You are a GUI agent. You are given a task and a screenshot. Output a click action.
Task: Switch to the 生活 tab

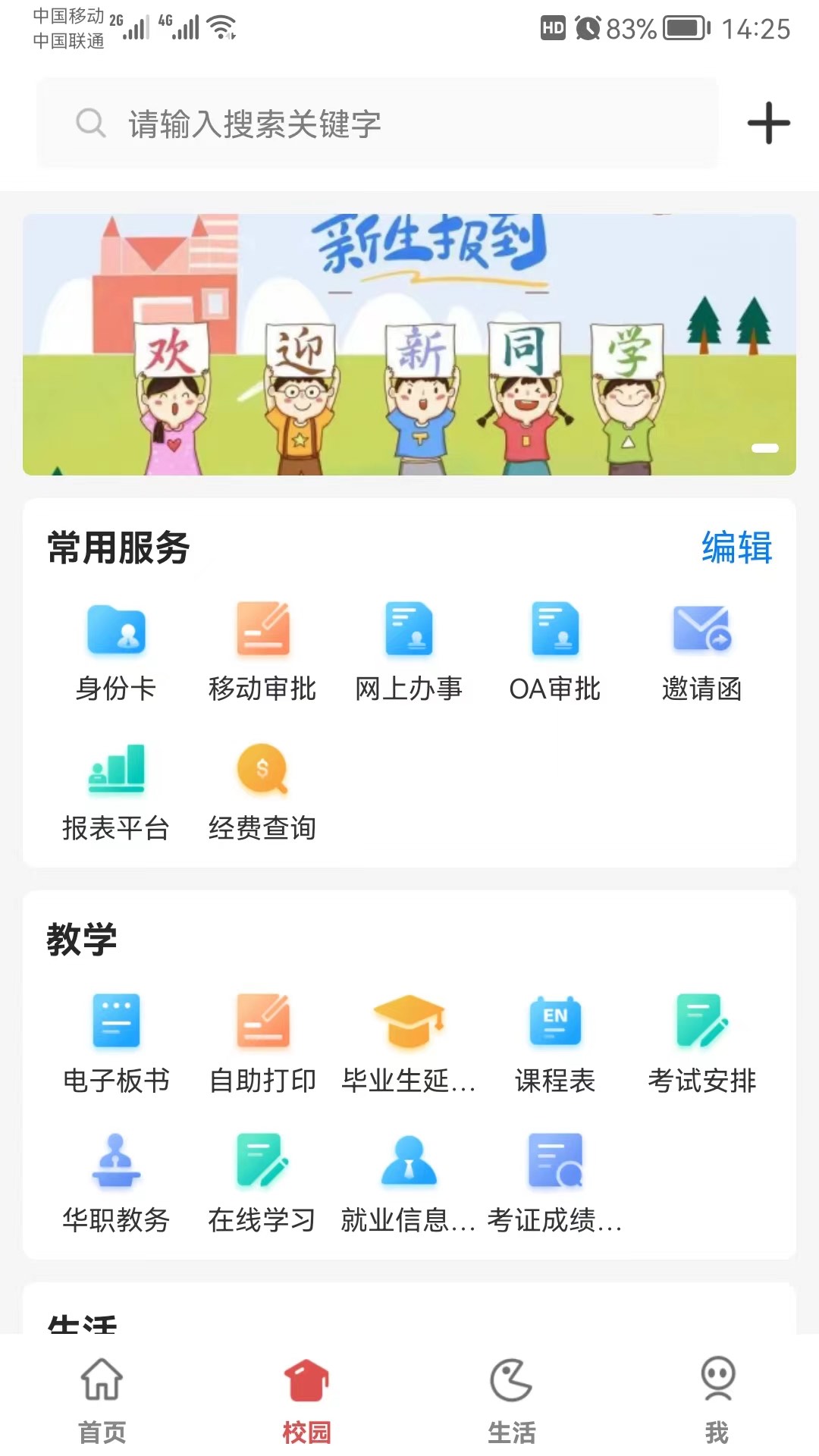[512, 1403]
